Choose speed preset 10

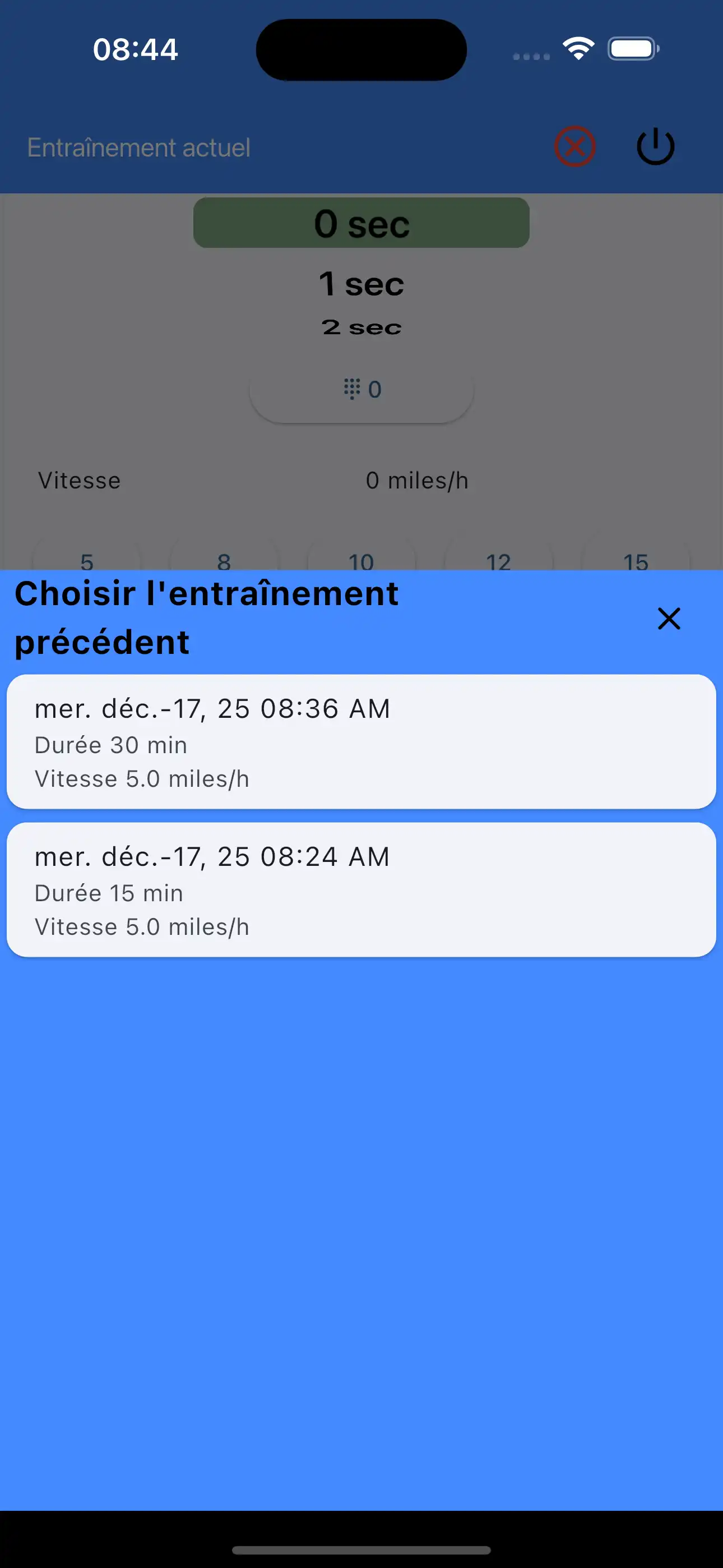tap(361, 562)
